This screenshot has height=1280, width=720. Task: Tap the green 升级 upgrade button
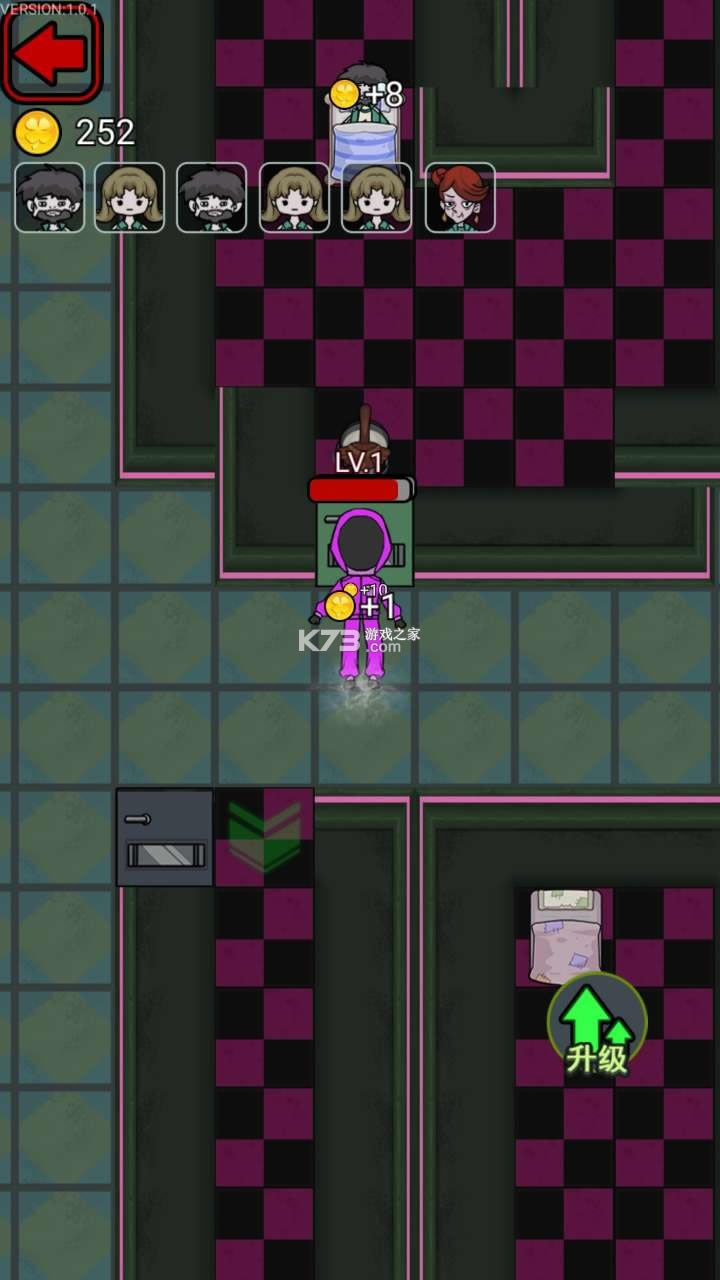[x=597, y=1025]
